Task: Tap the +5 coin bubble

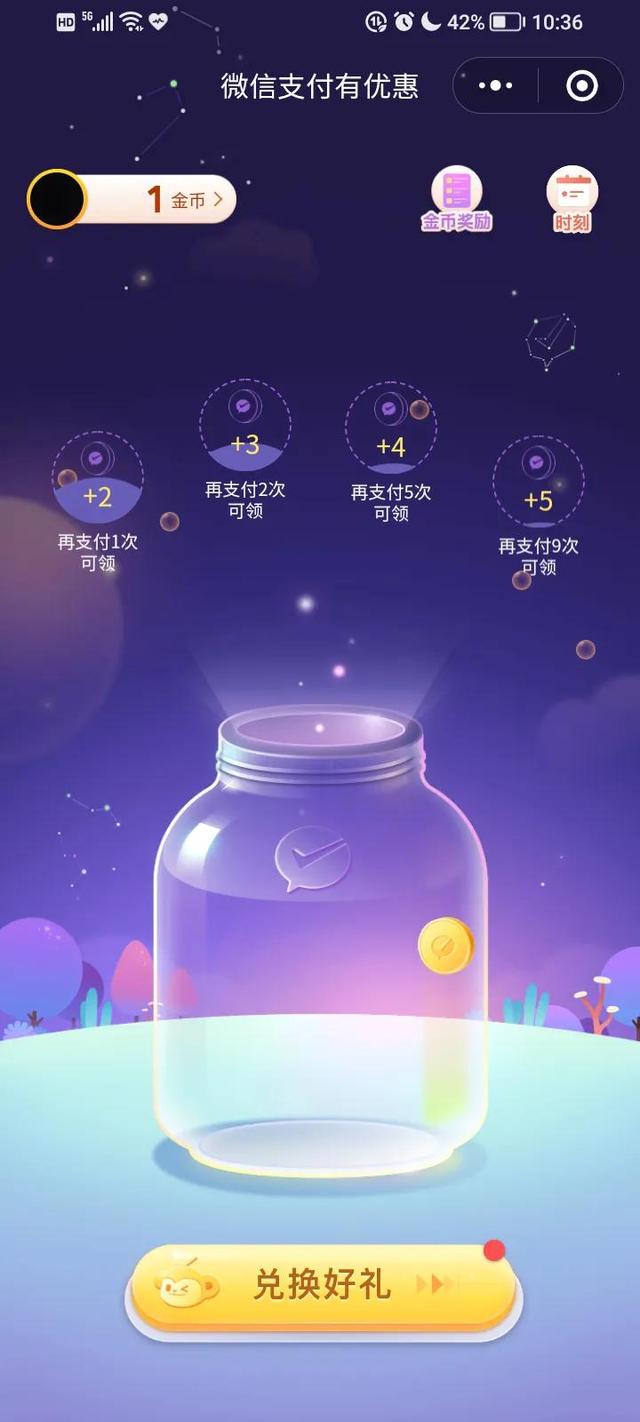Action: 538,483
